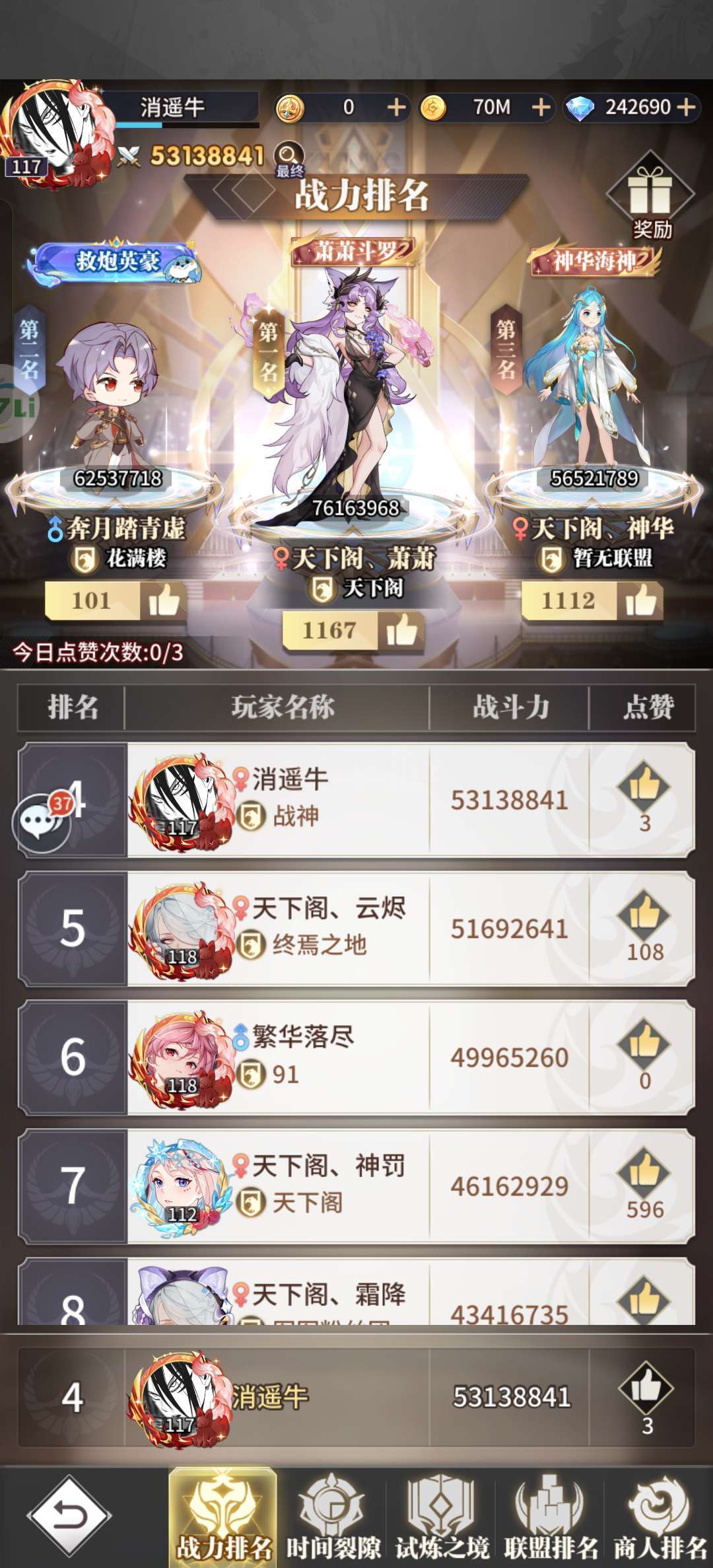Like first place player 天下阁、萧萧
Viewport: 713px width, 1568px height.
401,630
